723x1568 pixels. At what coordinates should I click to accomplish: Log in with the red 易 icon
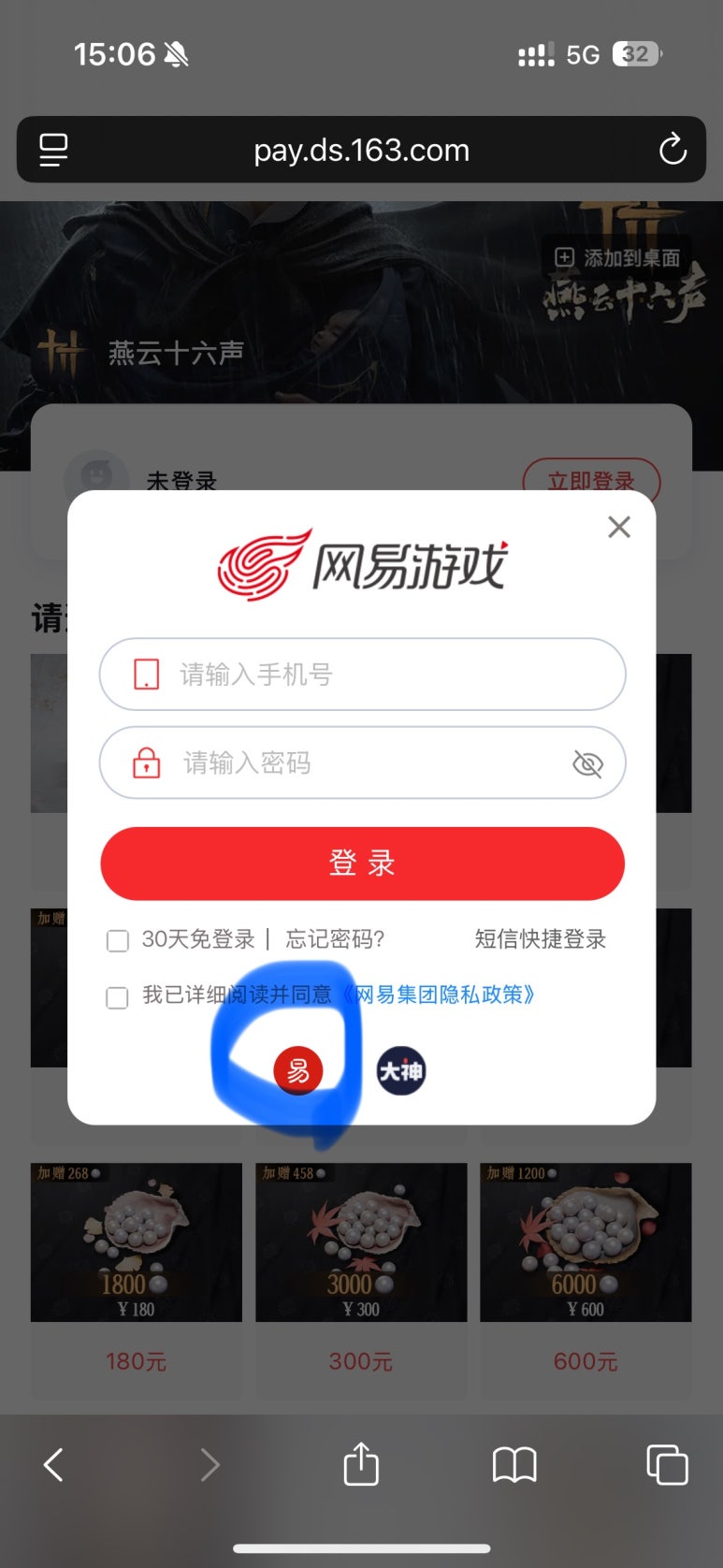point(297,1070)
